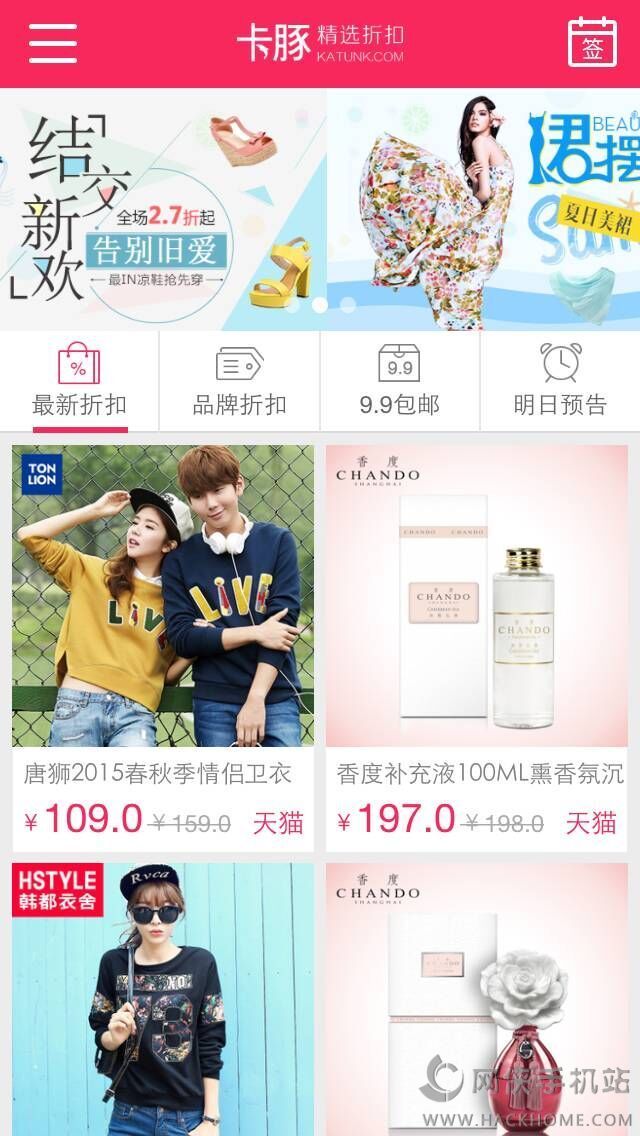Open the CHANDO rose diffuser product card
The height and width of the screenshot is (1136, 640).
click(477, 999)
